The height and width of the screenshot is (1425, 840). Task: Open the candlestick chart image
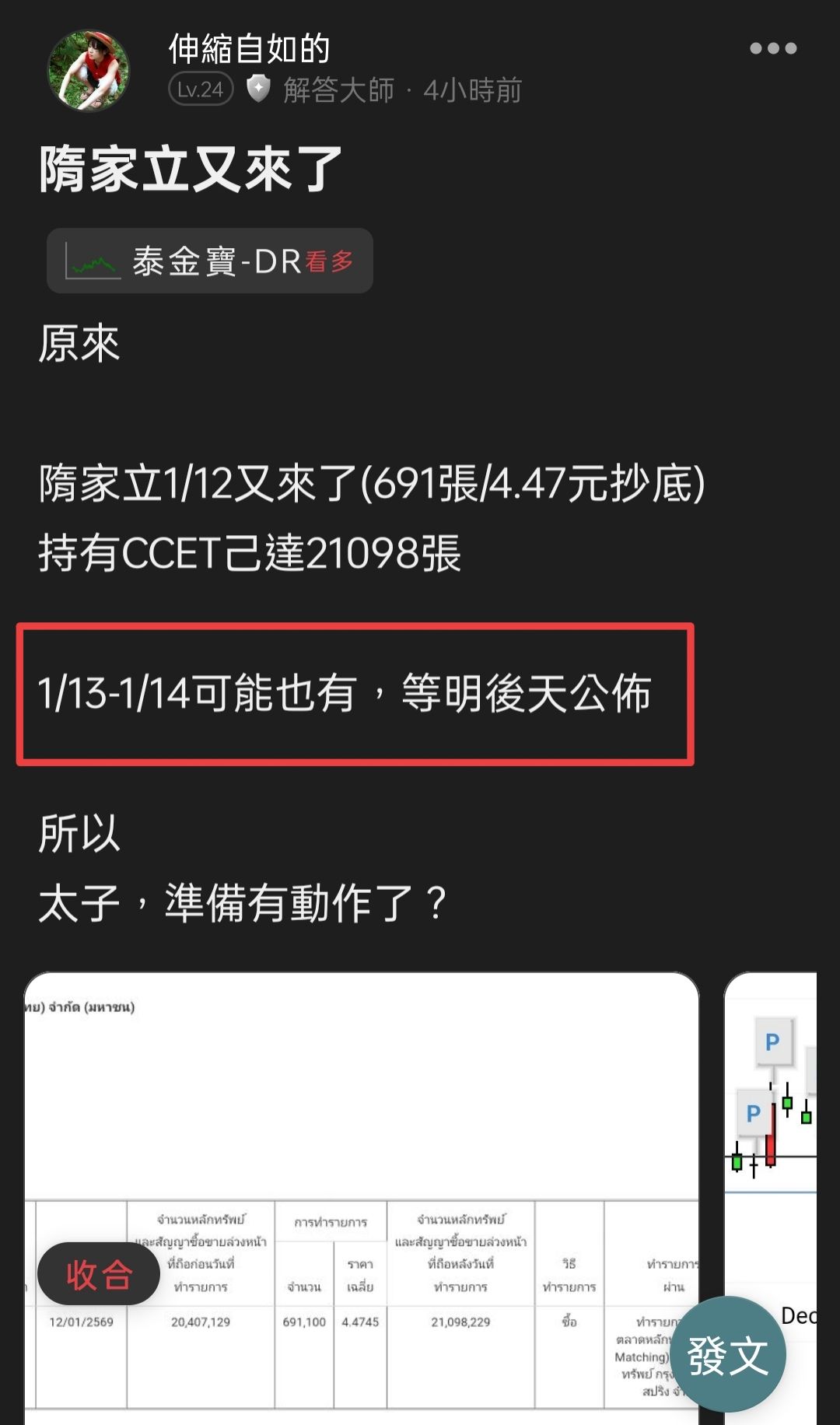pyautogui.click(x=771, y=1198)
